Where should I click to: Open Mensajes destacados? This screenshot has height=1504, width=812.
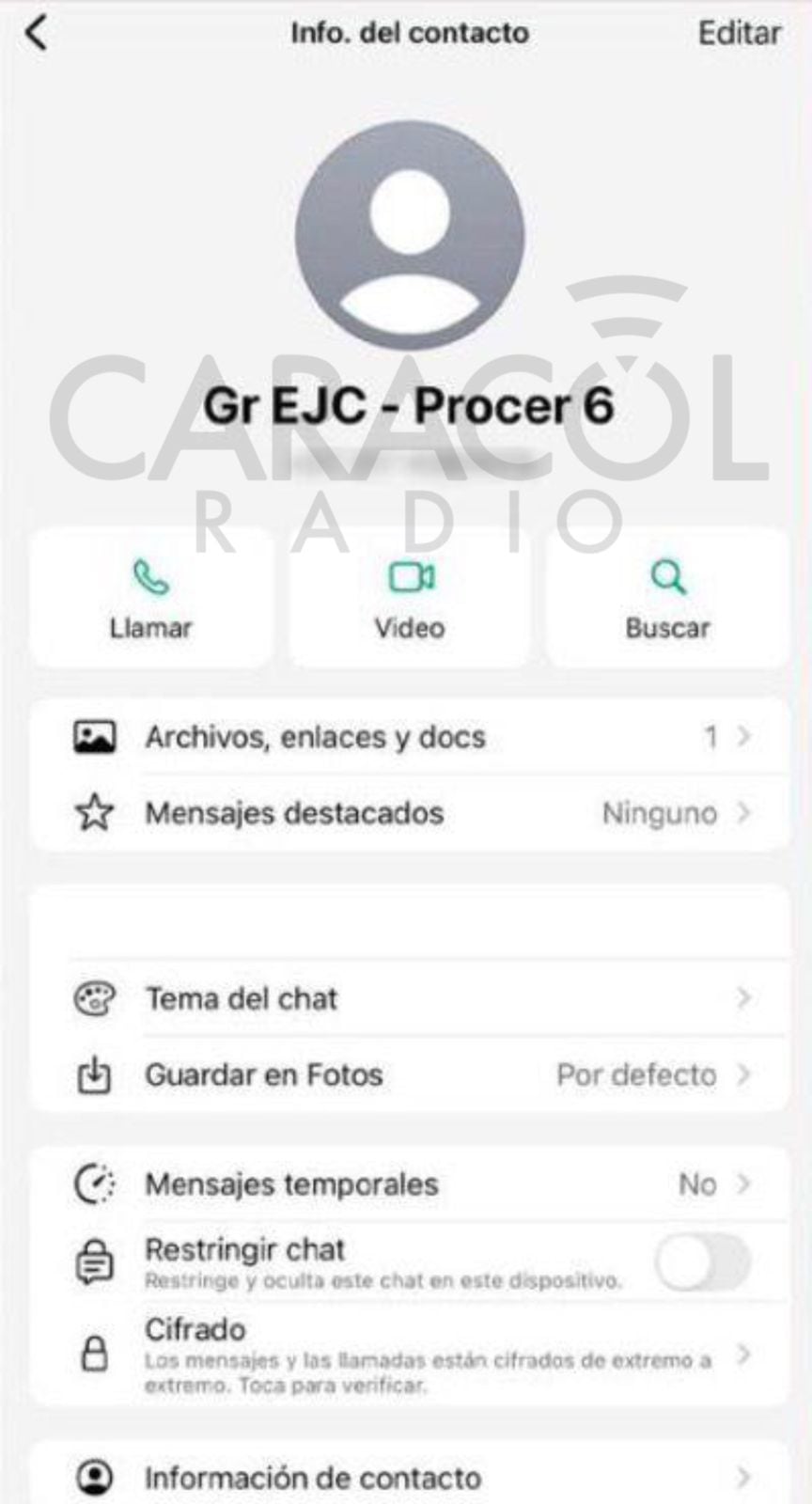coord(410,813)
